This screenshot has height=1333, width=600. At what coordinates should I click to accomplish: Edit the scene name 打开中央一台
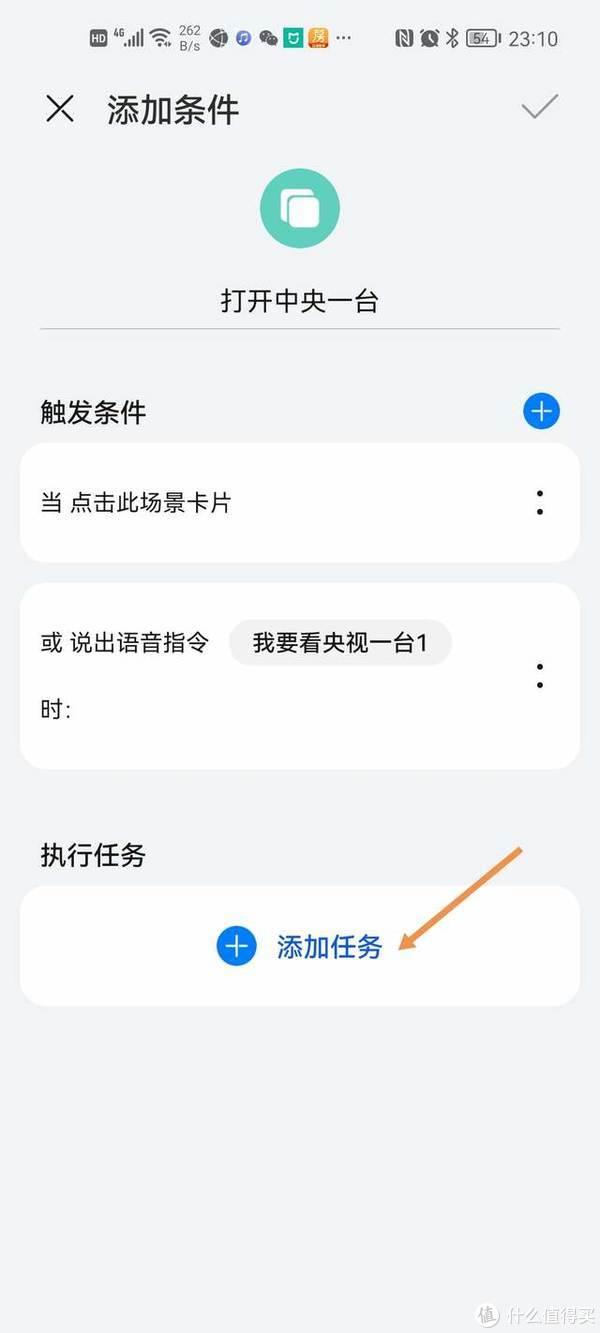tap(300, 301)
